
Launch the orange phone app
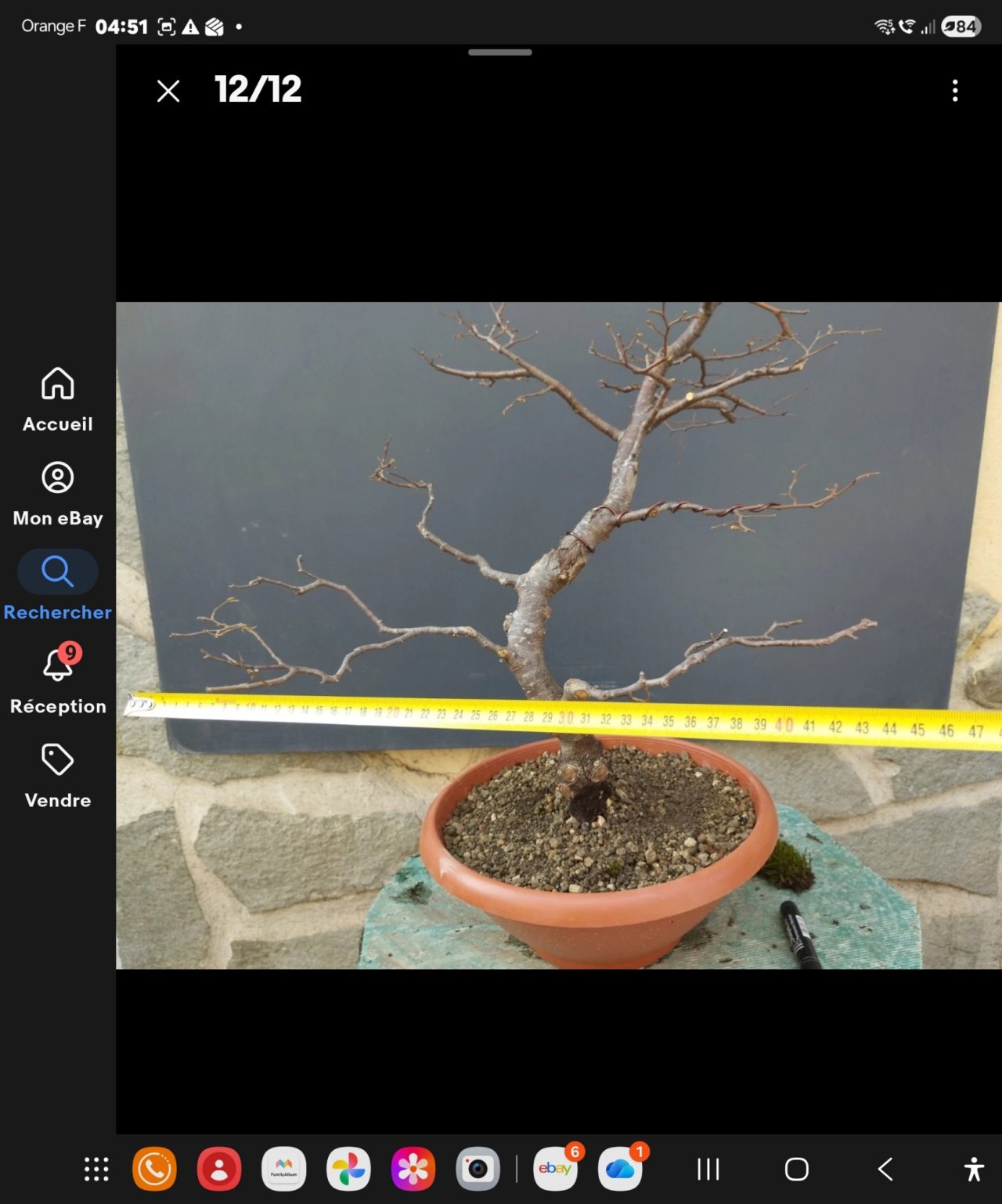[154, 1170]
